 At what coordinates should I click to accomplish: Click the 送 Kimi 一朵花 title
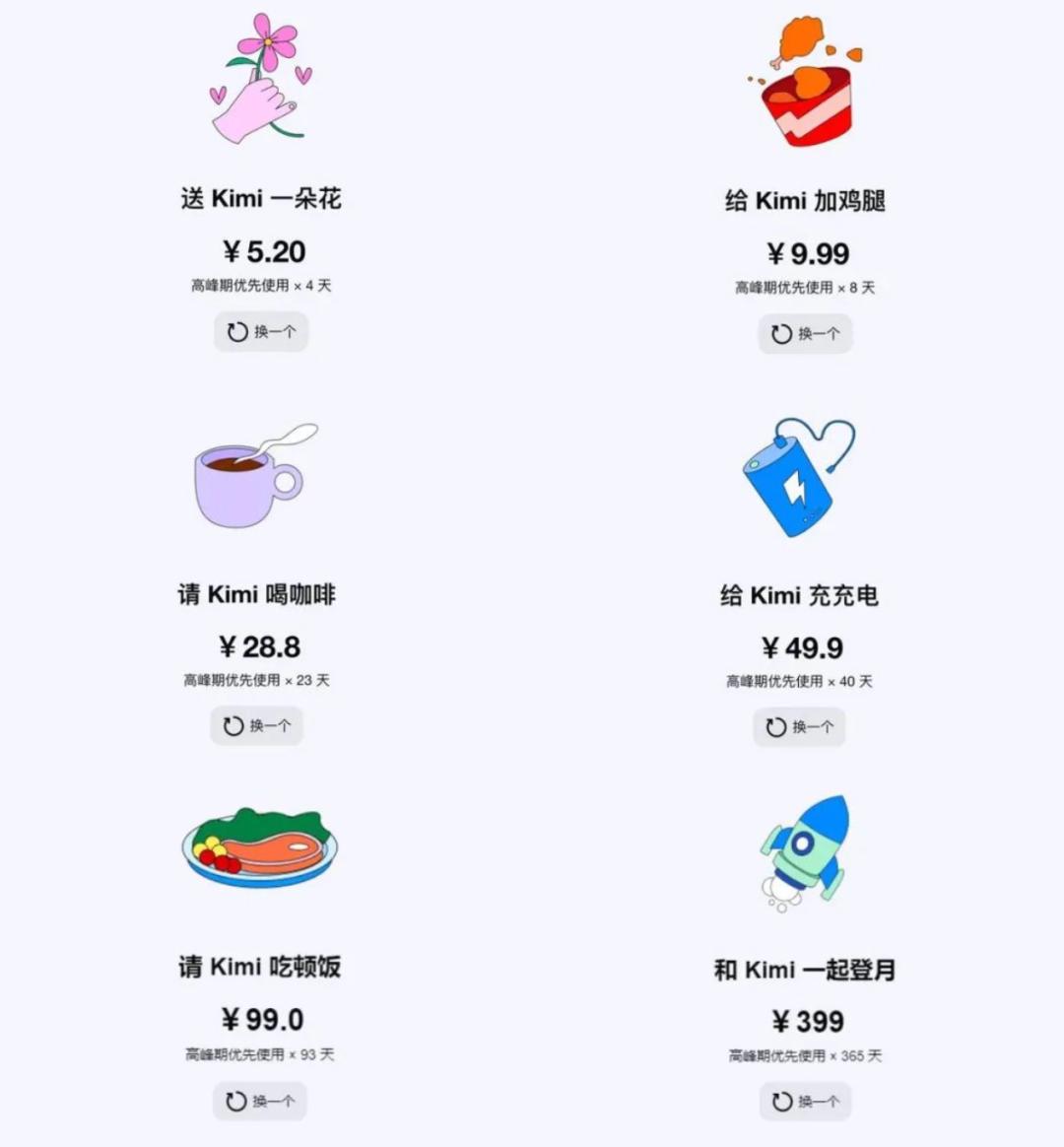tap(259, 199)
